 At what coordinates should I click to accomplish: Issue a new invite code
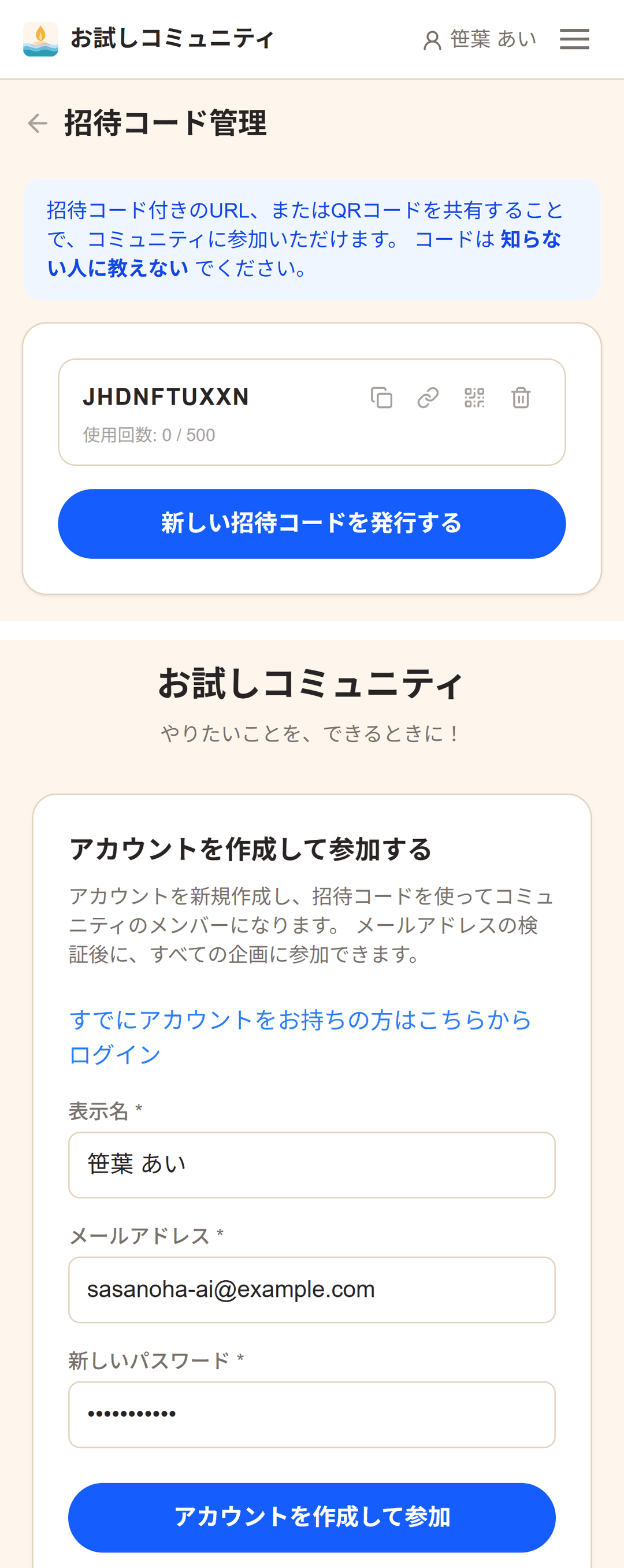click(311, 523)
